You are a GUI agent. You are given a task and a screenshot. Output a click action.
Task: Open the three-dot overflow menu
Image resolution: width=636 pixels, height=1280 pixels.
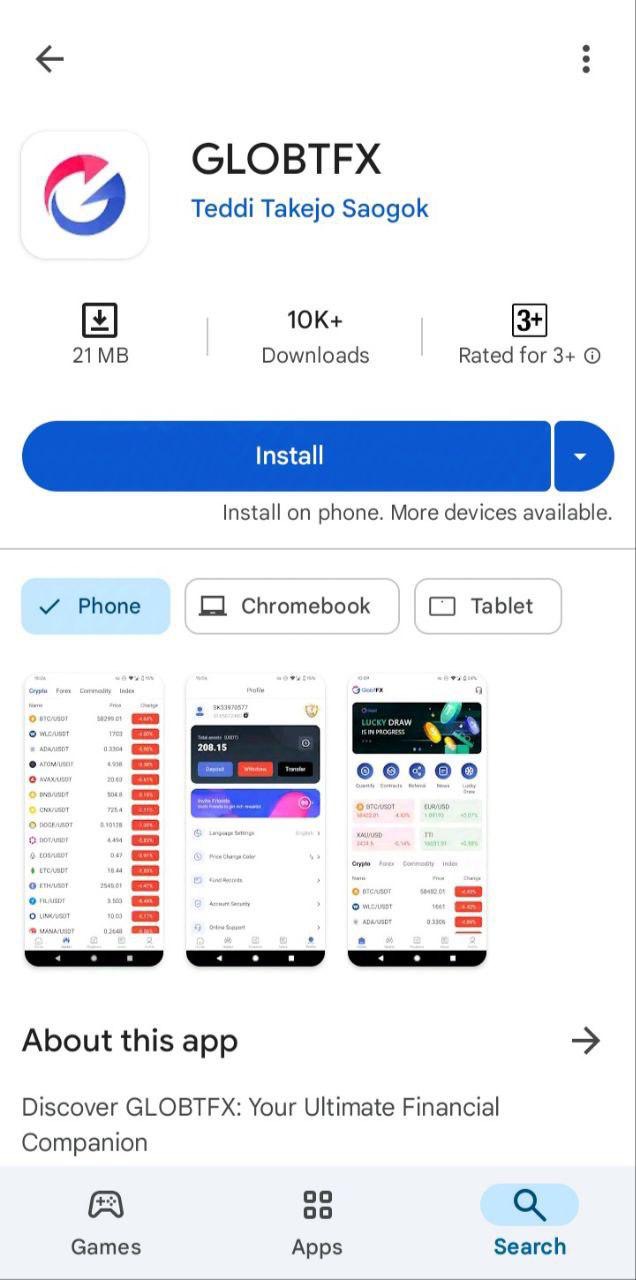tap(586, 59)
